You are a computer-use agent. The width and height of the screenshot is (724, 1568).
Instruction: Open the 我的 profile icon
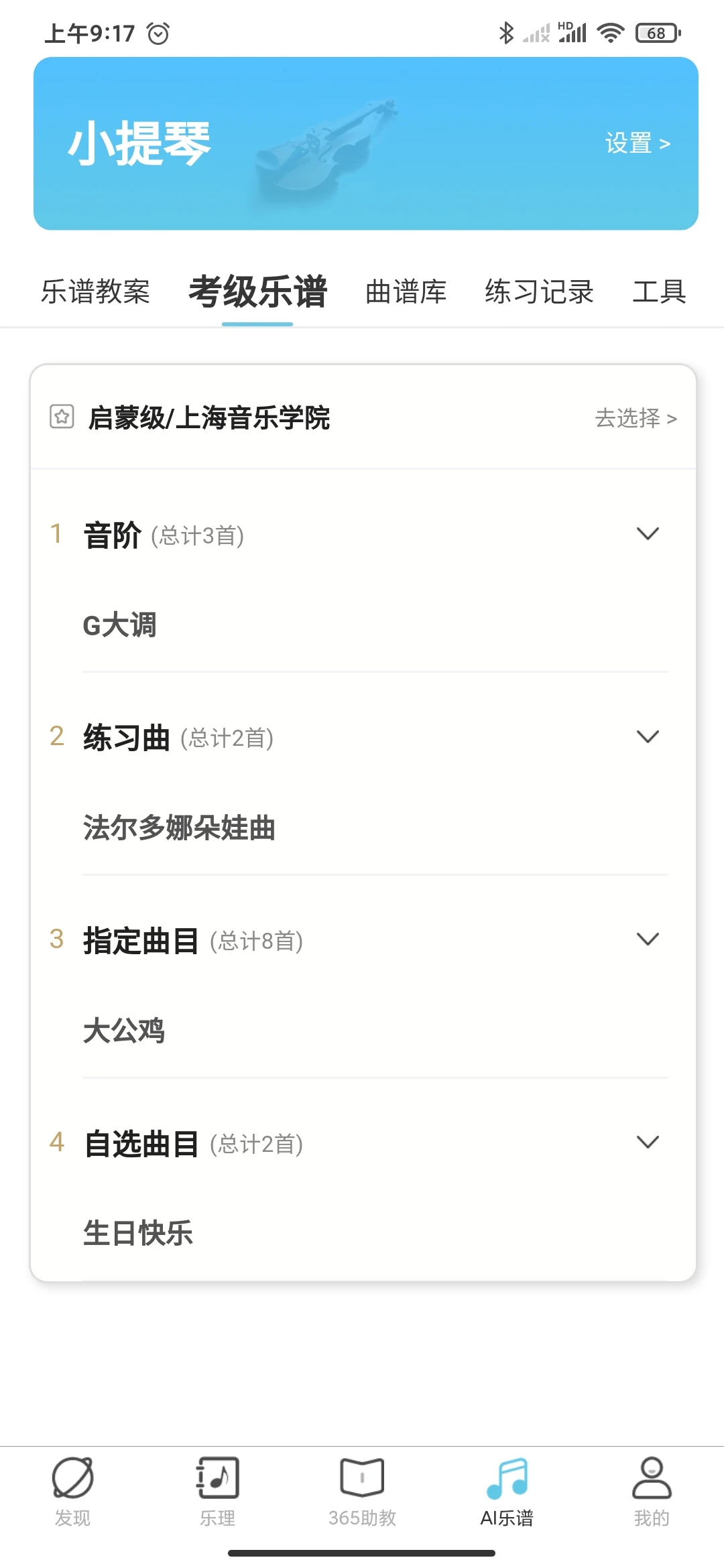point(652,1476)
